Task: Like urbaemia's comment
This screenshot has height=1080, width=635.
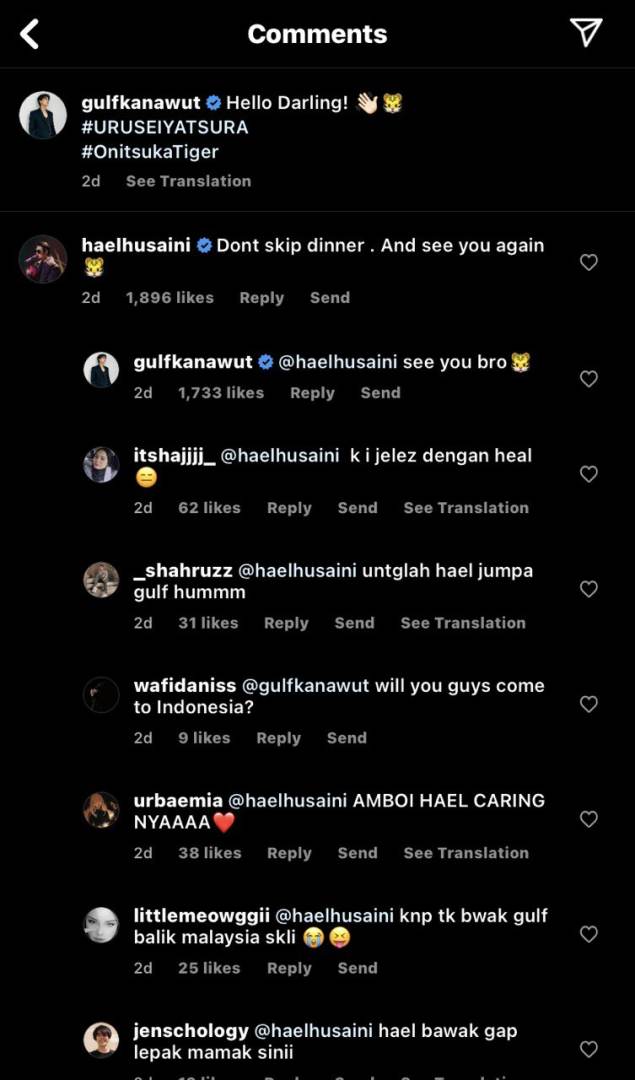Action: pyautogui.click(x=589, y=819)
